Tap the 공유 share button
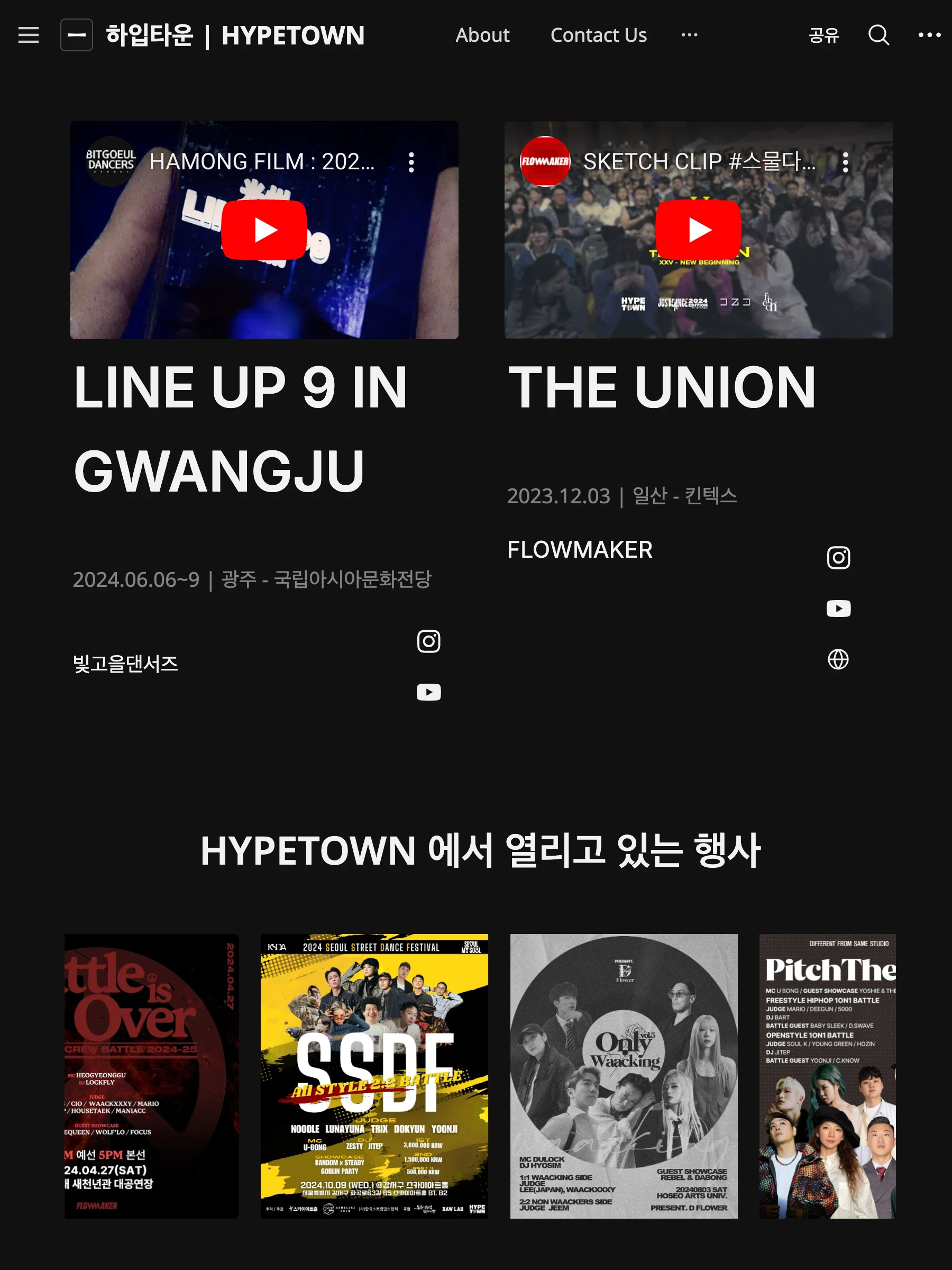This screenshot has height=1270, width=952. 823,35
